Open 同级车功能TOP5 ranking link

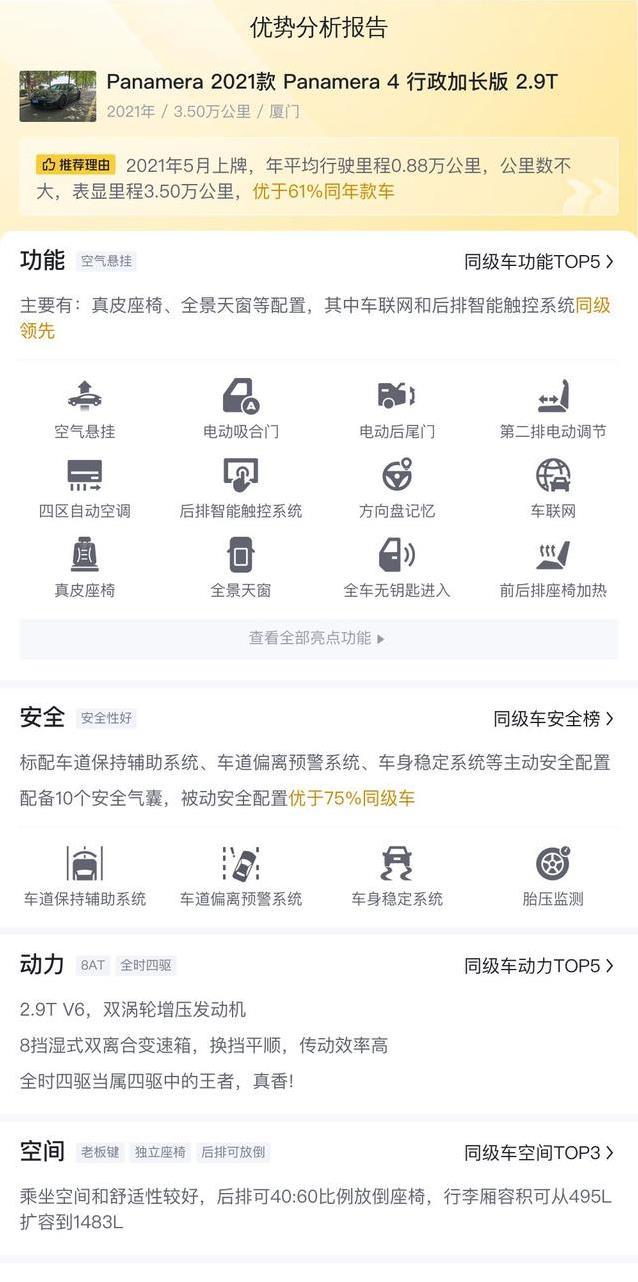[539, 262]
